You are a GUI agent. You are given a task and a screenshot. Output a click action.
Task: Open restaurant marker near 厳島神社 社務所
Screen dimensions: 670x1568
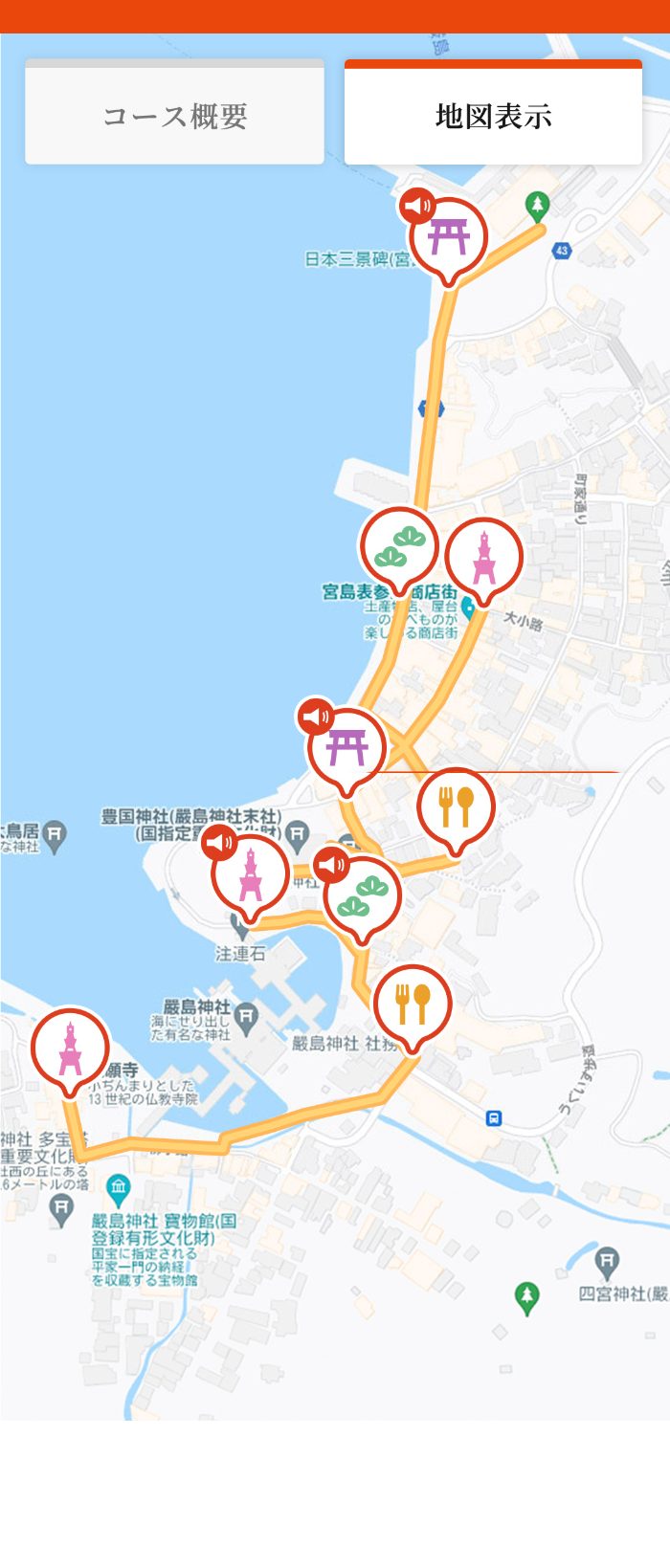[412, 1004]
